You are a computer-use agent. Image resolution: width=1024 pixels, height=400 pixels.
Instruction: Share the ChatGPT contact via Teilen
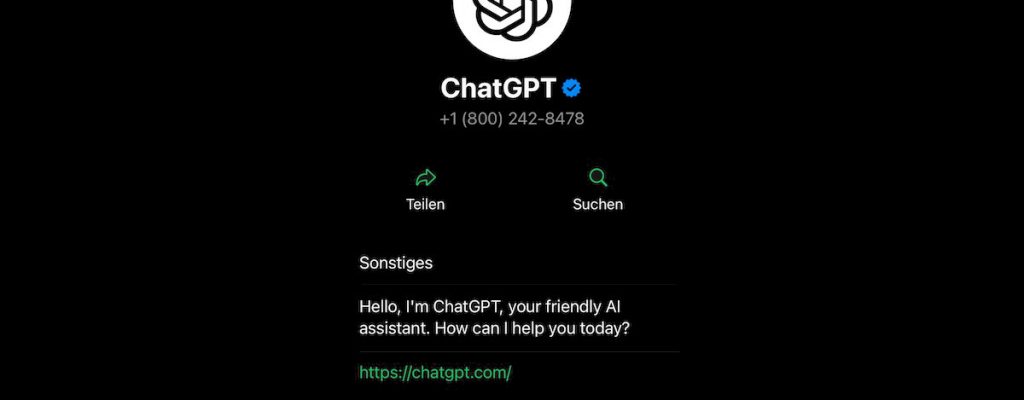(x=425, y=188)
